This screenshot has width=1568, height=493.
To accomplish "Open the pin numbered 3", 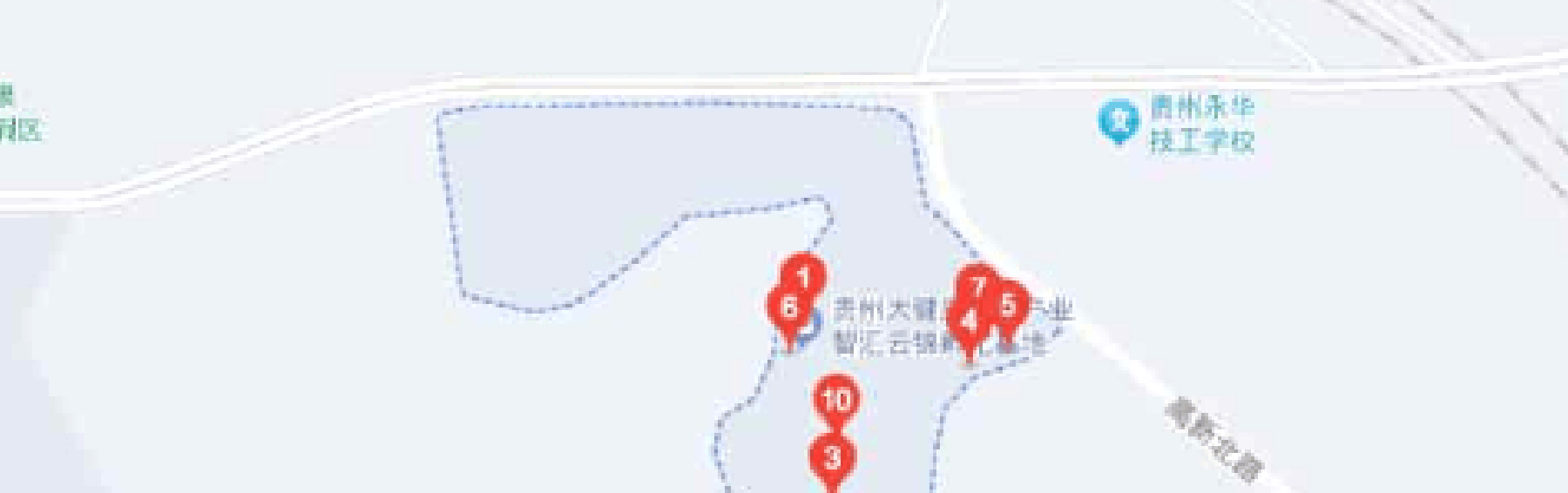I will (832, 457).
